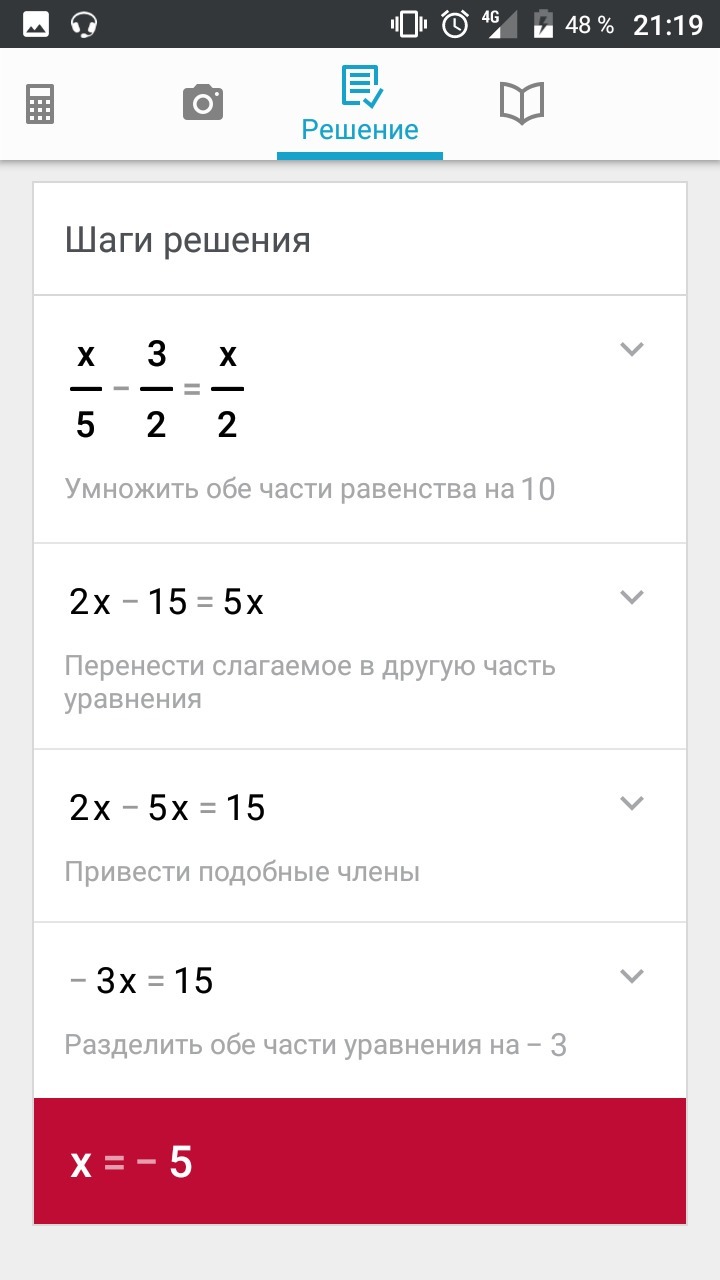
Task: Switch to the calculator tab
Action: coord(40,103)
